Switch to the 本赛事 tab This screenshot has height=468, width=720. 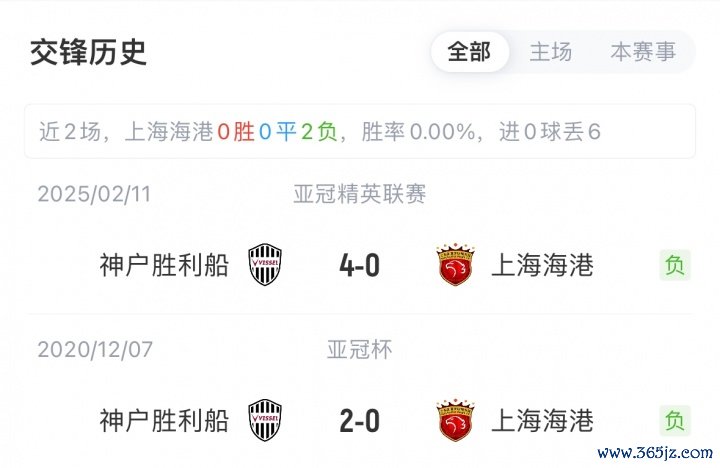click(643, 52)
